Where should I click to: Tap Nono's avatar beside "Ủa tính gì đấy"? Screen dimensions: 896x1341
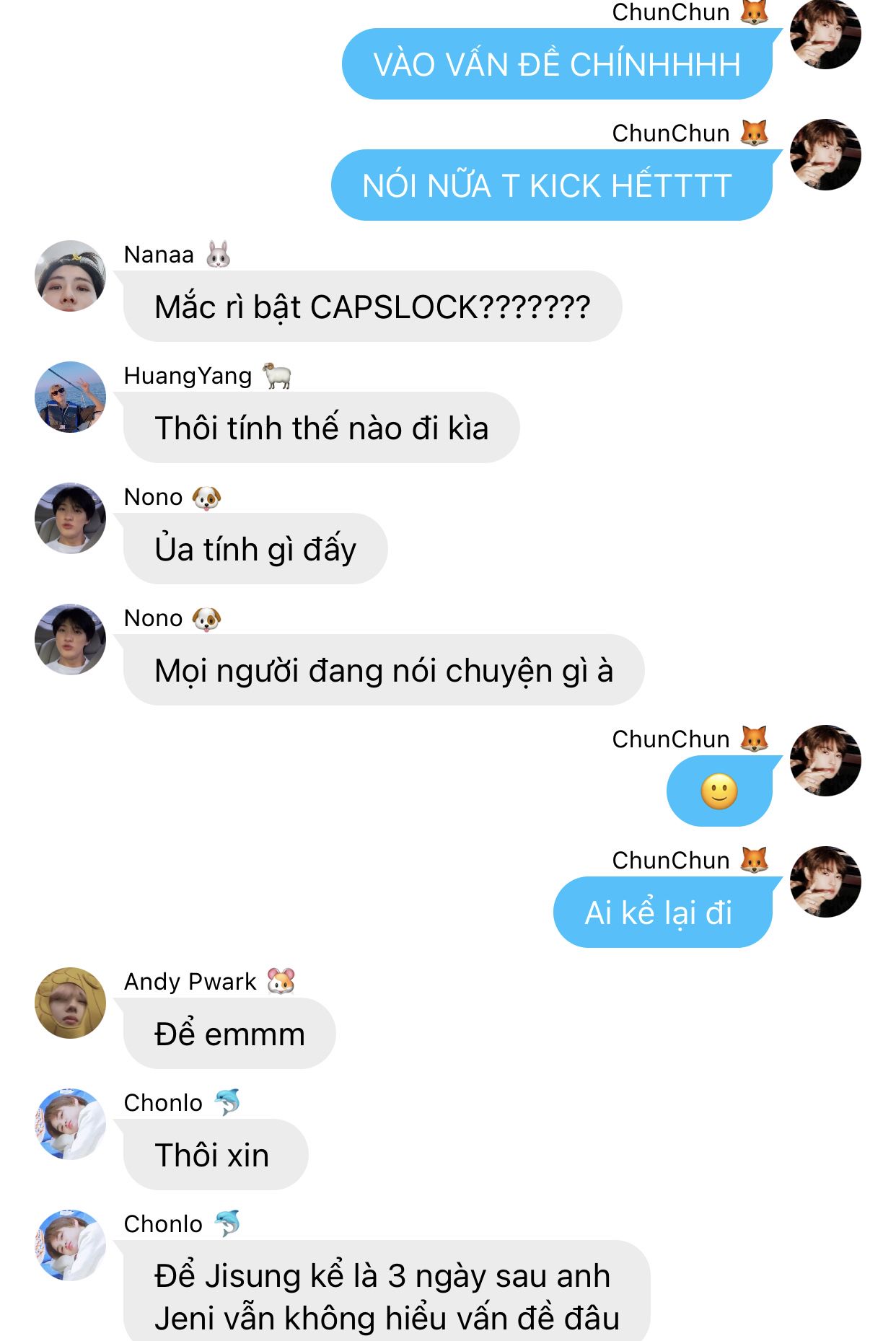70,518
